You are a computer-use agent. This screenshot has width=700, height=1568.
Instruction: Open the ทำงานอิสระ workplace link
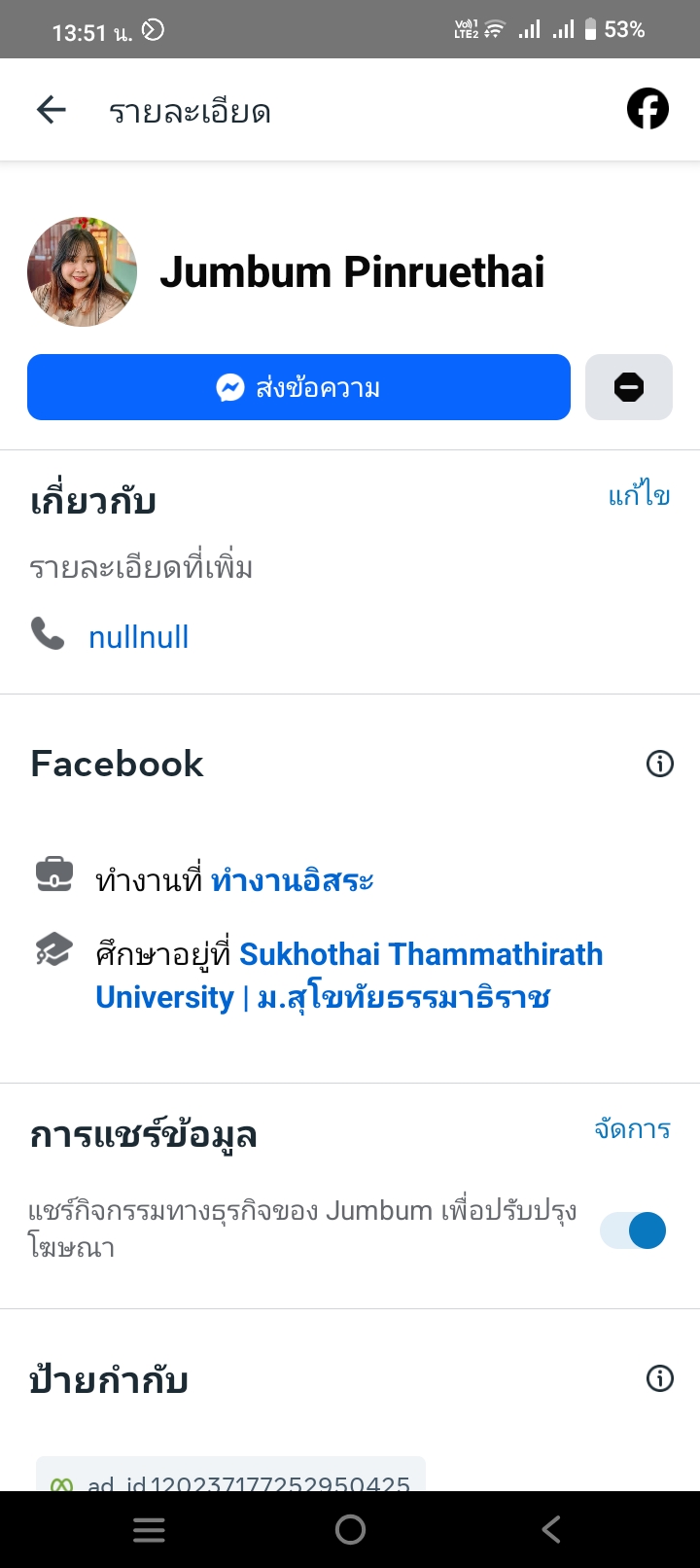point(292,881)
